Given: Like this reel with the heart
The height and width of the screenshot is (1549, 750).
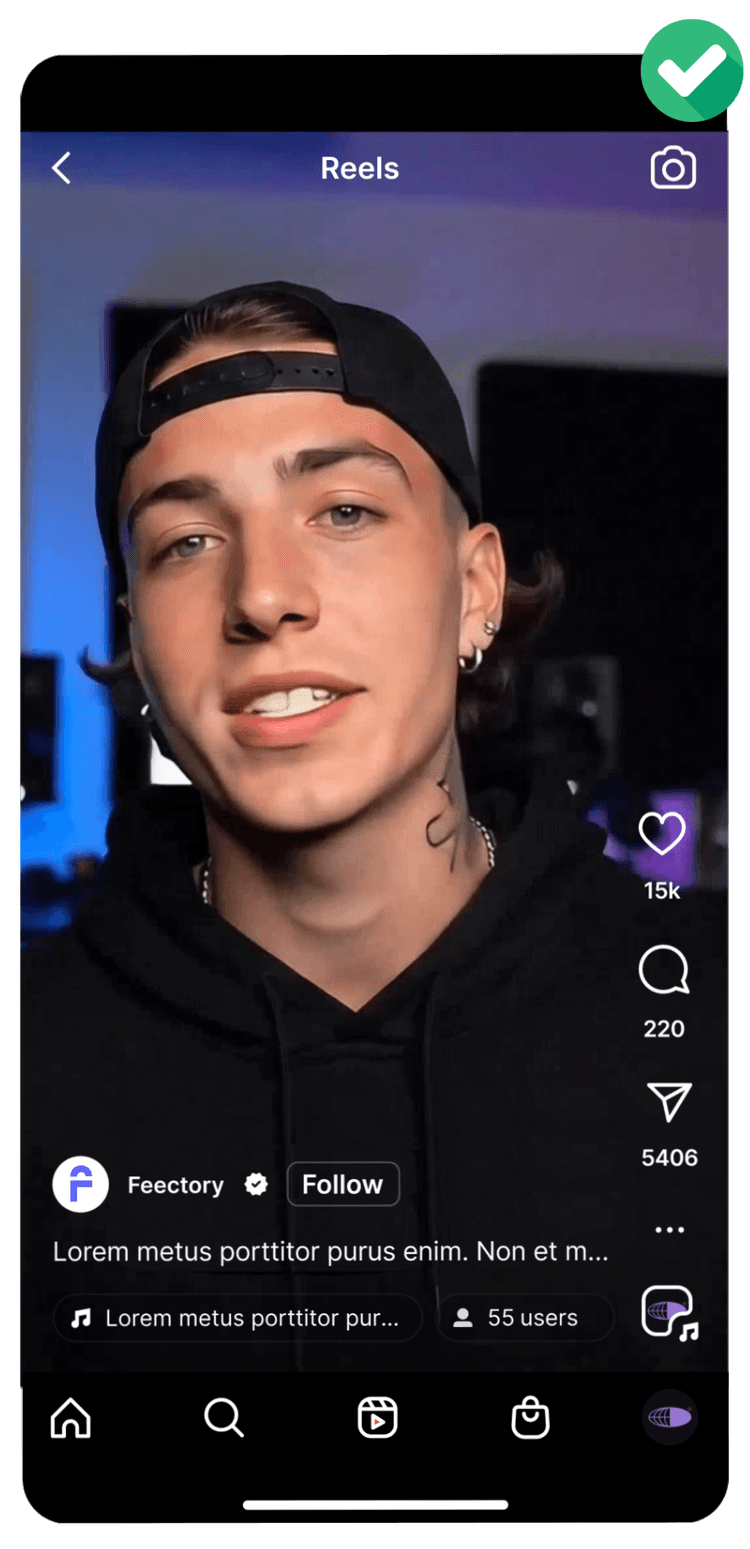Looking at the screenshot, I should click(662, 834).
